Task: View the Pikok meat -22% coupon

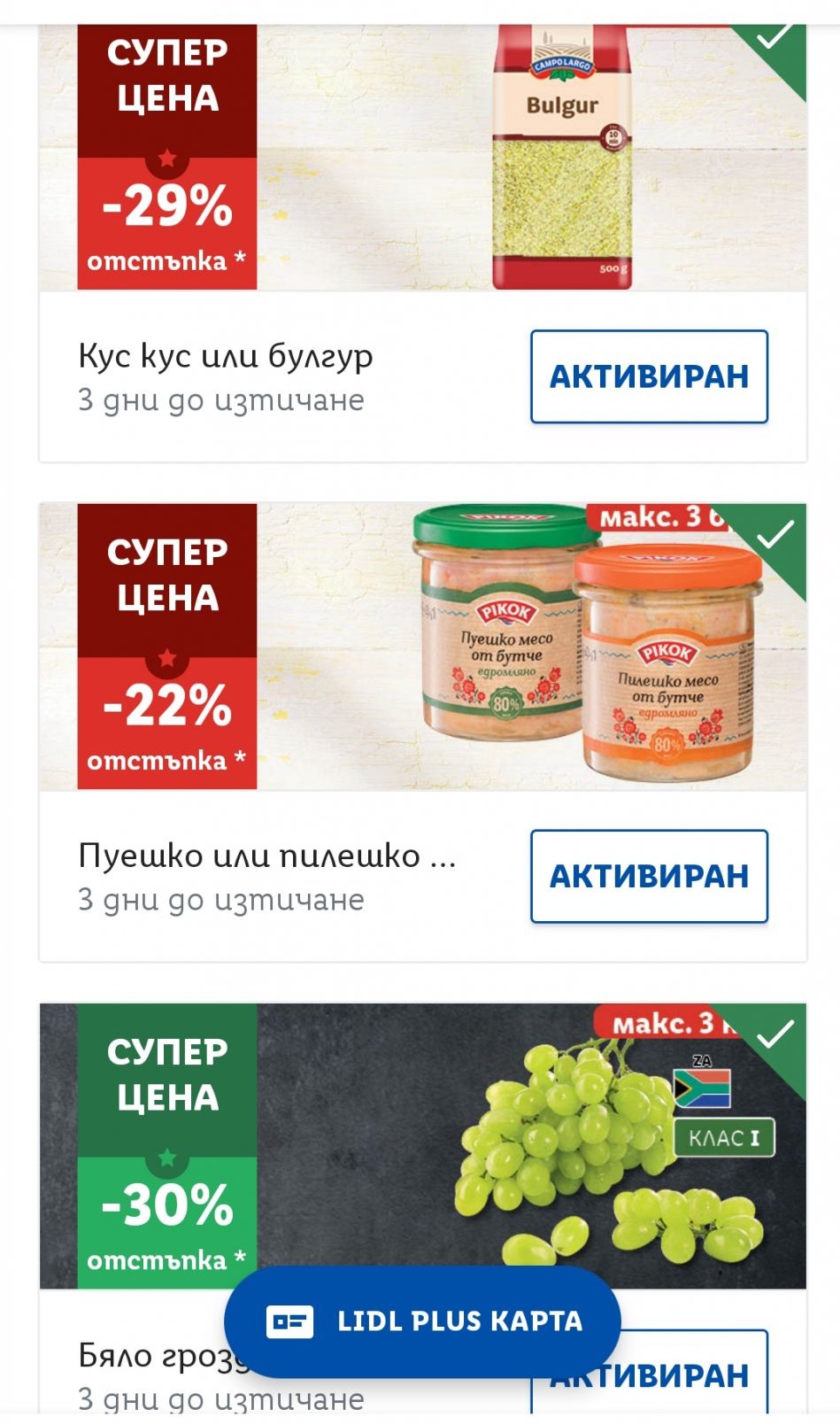Action: 423,647
